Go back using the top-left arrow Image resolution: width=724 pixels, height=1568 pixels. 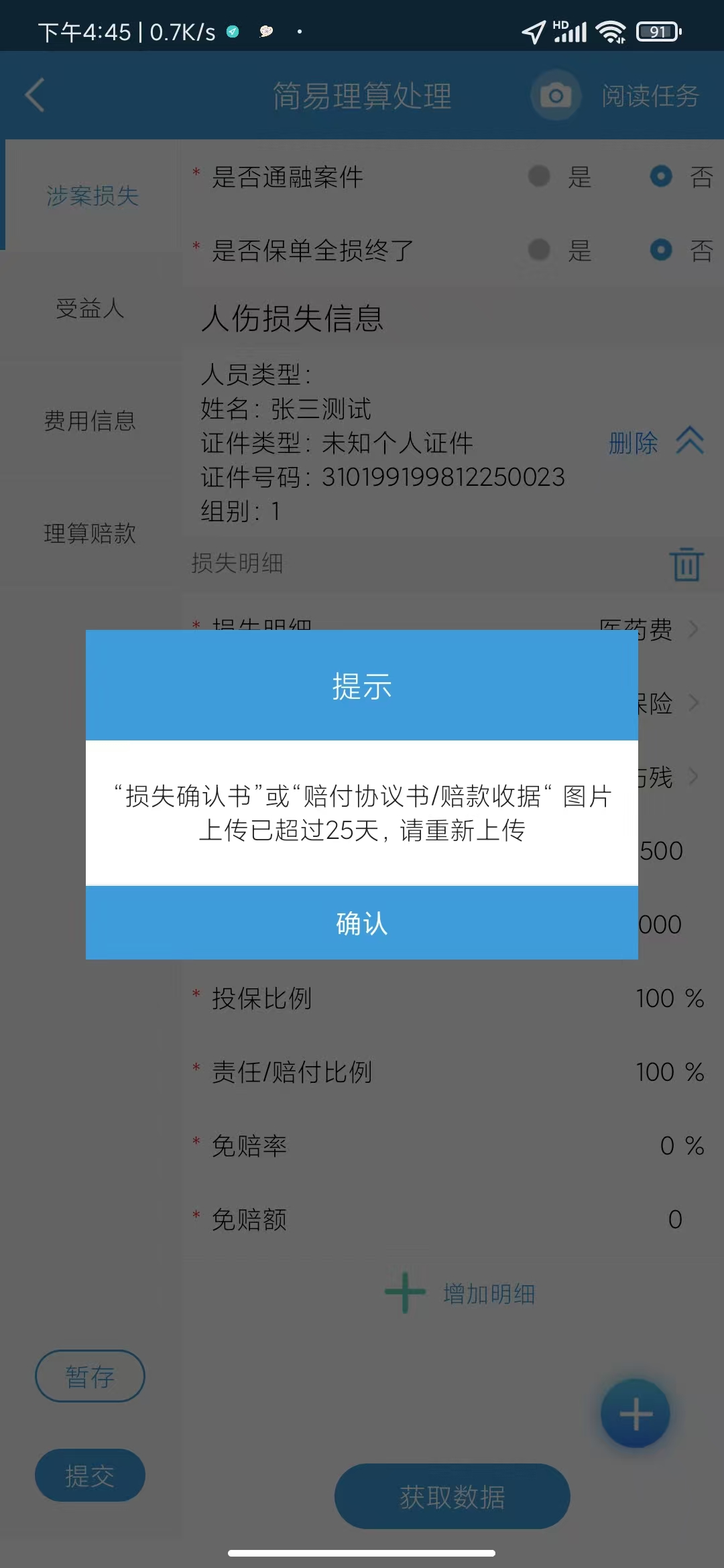click(35, 95)
